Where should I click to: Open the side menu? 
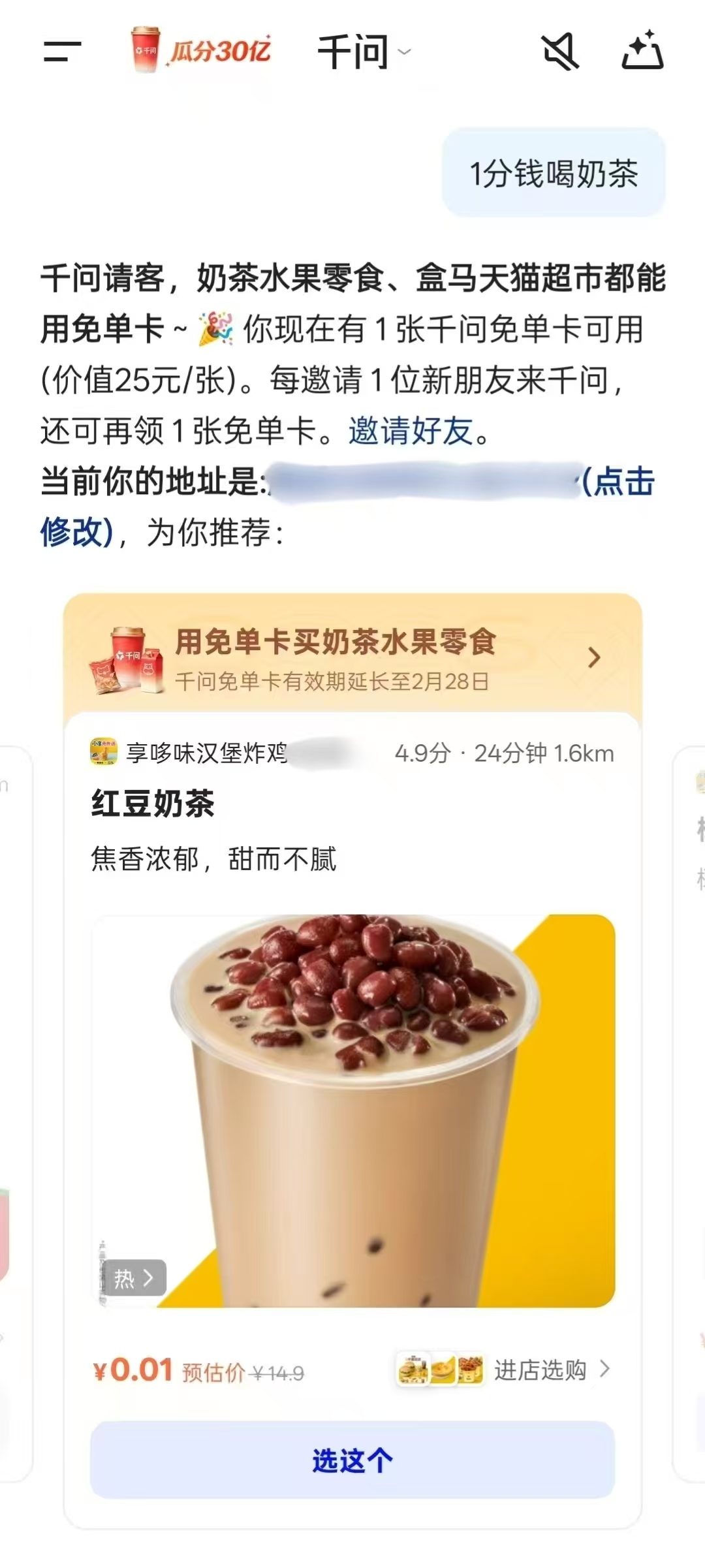click(62, 51)
